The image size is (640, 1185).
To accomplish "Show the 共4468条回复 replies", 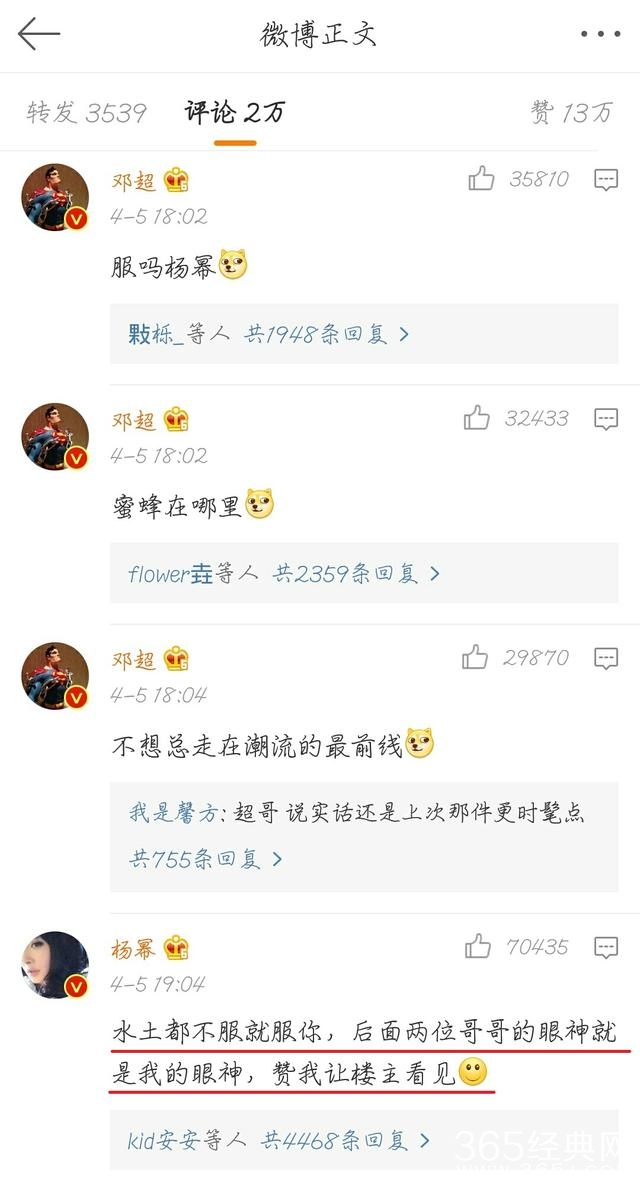I will [346, 1140].
